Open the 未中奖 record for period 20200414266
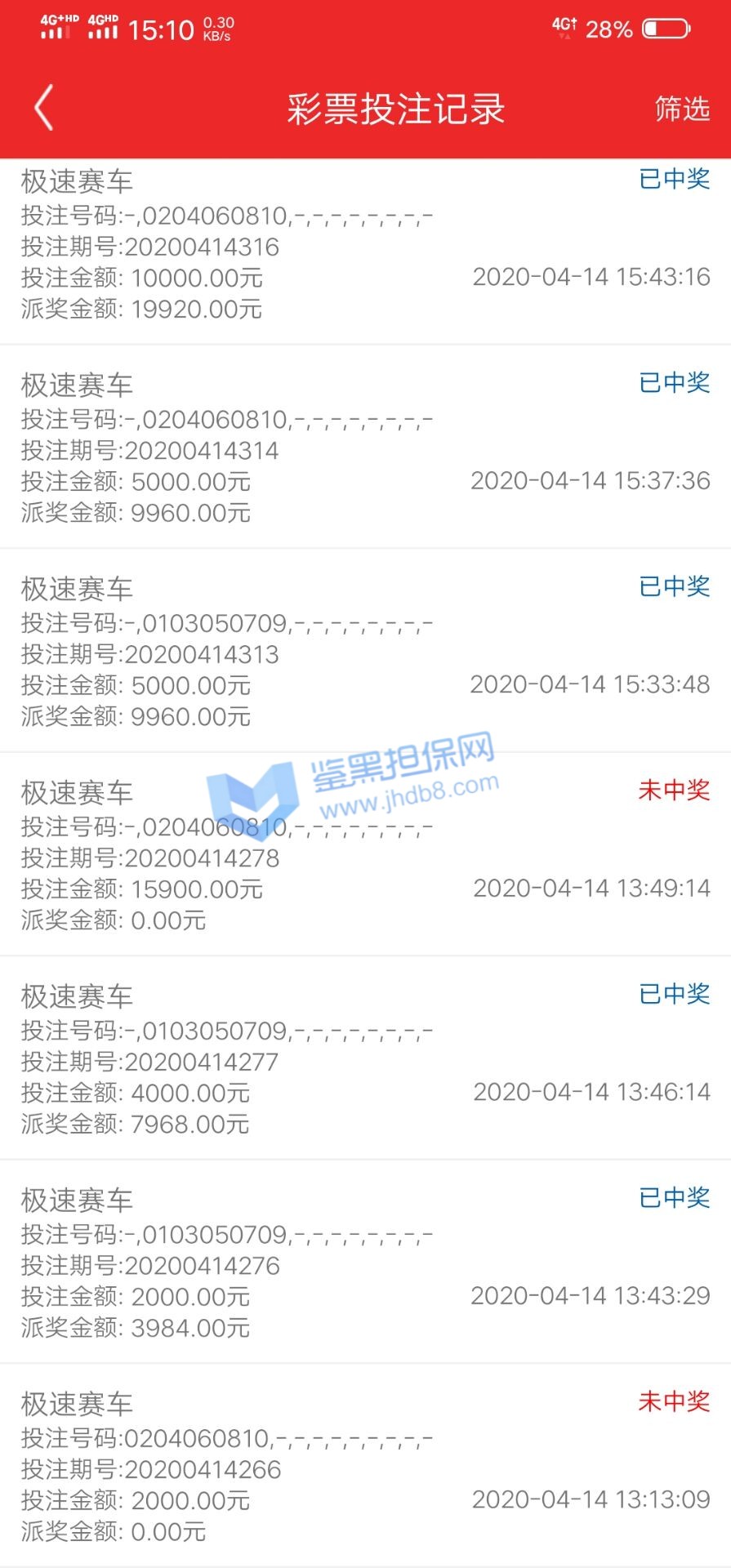Viewport: 731px width, 1568px height. click(365, 1468)
